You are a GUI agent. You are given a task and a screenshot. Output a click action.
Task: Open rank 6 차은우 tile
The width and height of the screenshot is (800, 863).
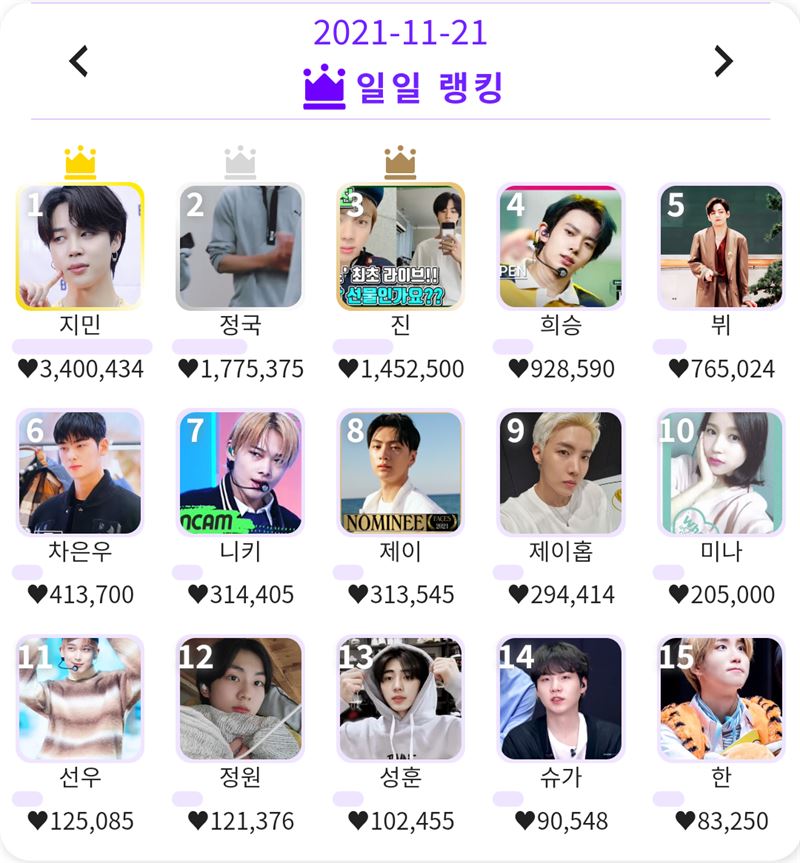coord(80,473)
